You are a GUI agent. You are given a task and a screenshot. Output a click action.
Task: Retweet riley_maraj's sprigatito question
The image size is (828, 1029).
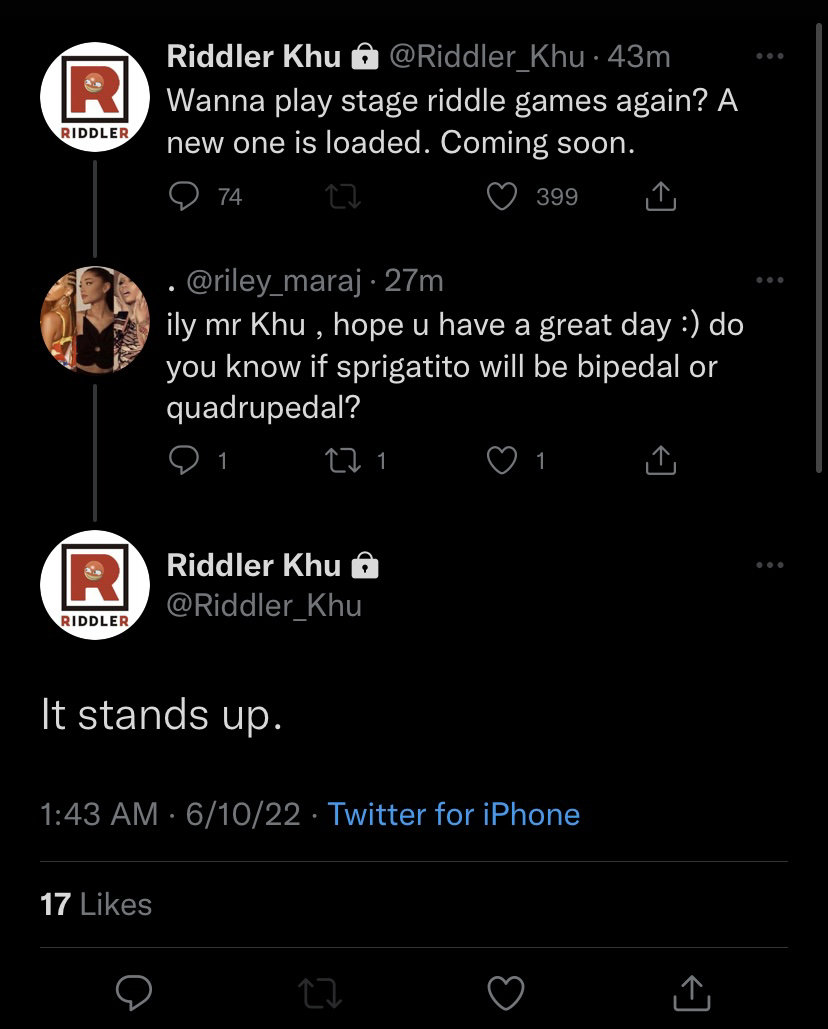coord(343,460)
